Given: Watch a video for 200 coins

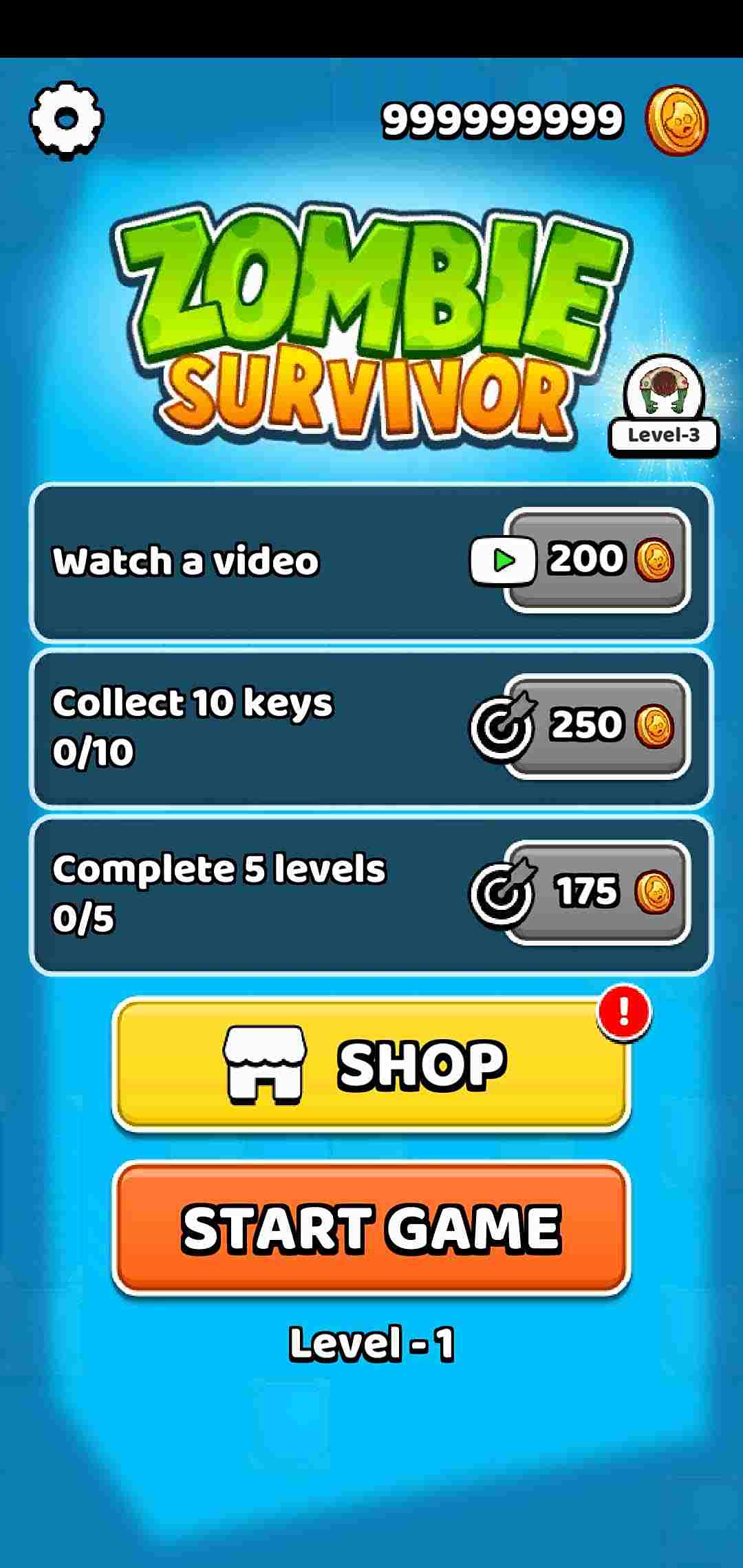Looking at the screenshot, I should (596, 560).
